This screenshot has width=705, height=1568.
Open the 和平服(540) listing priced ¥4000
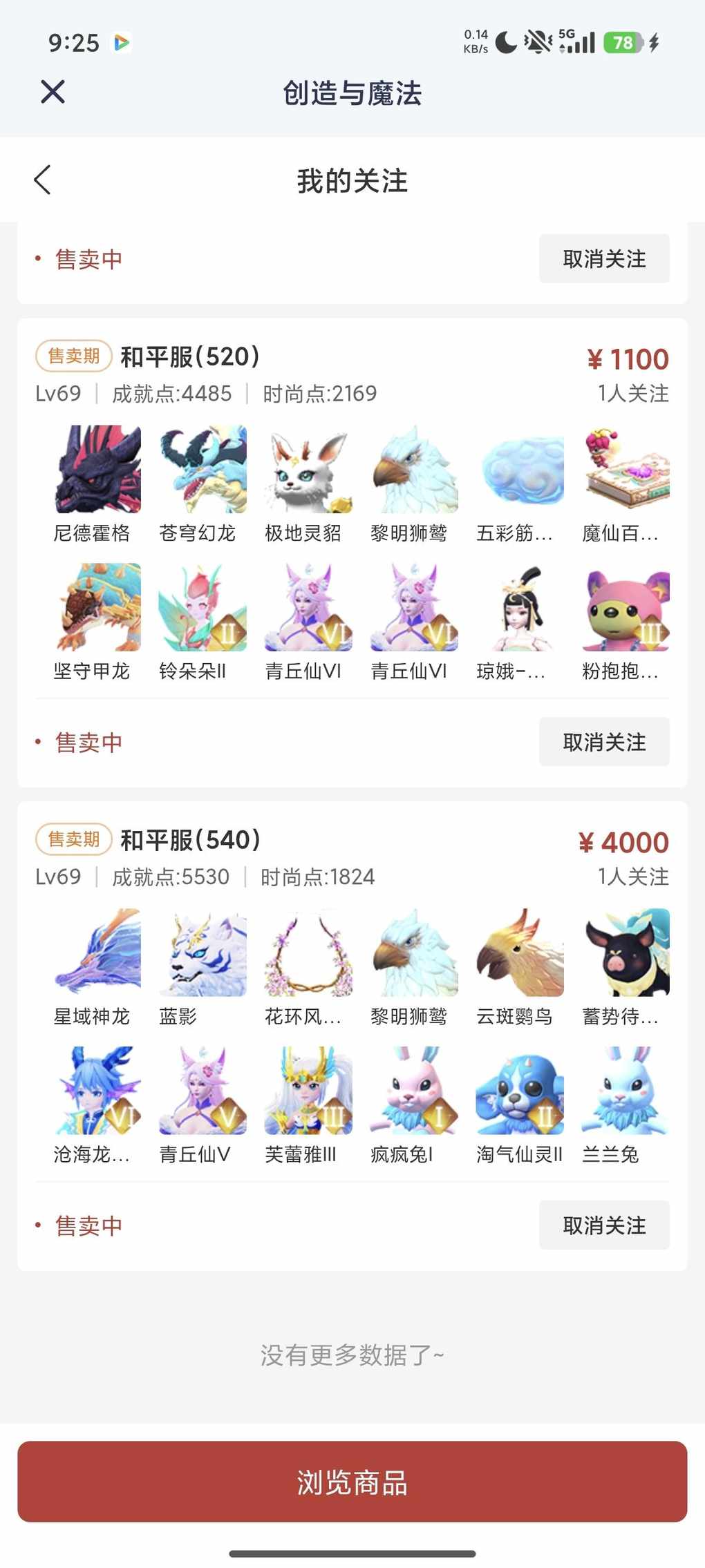pyautogui.click(x=191, y=841)
